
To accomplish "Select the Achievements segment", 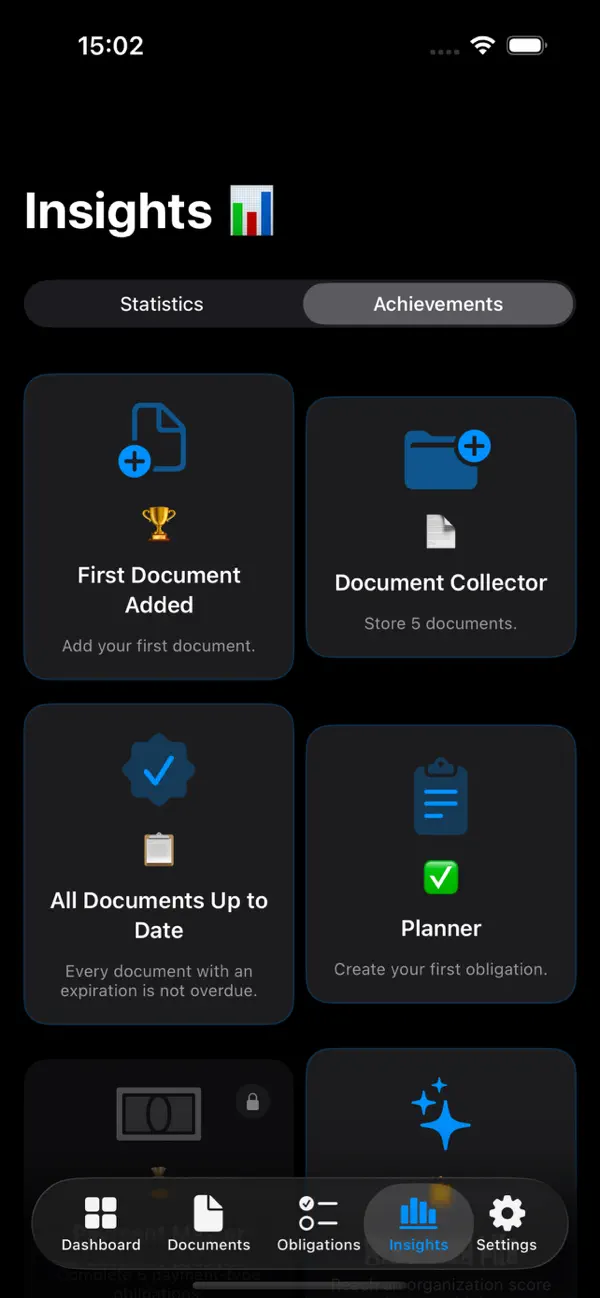I will [x=438, y=304].
